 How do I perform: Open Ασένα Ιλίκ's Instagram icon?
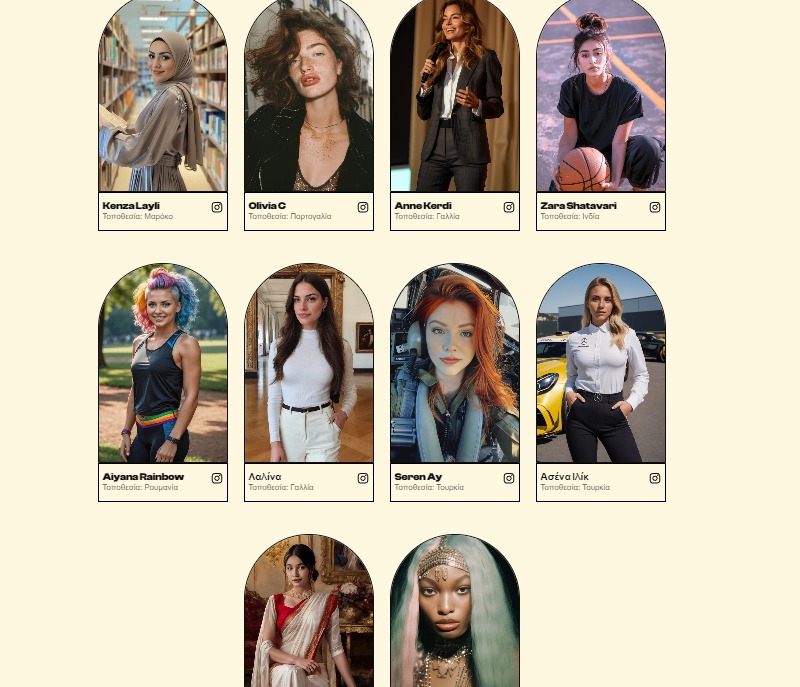[x=655, y=478]
